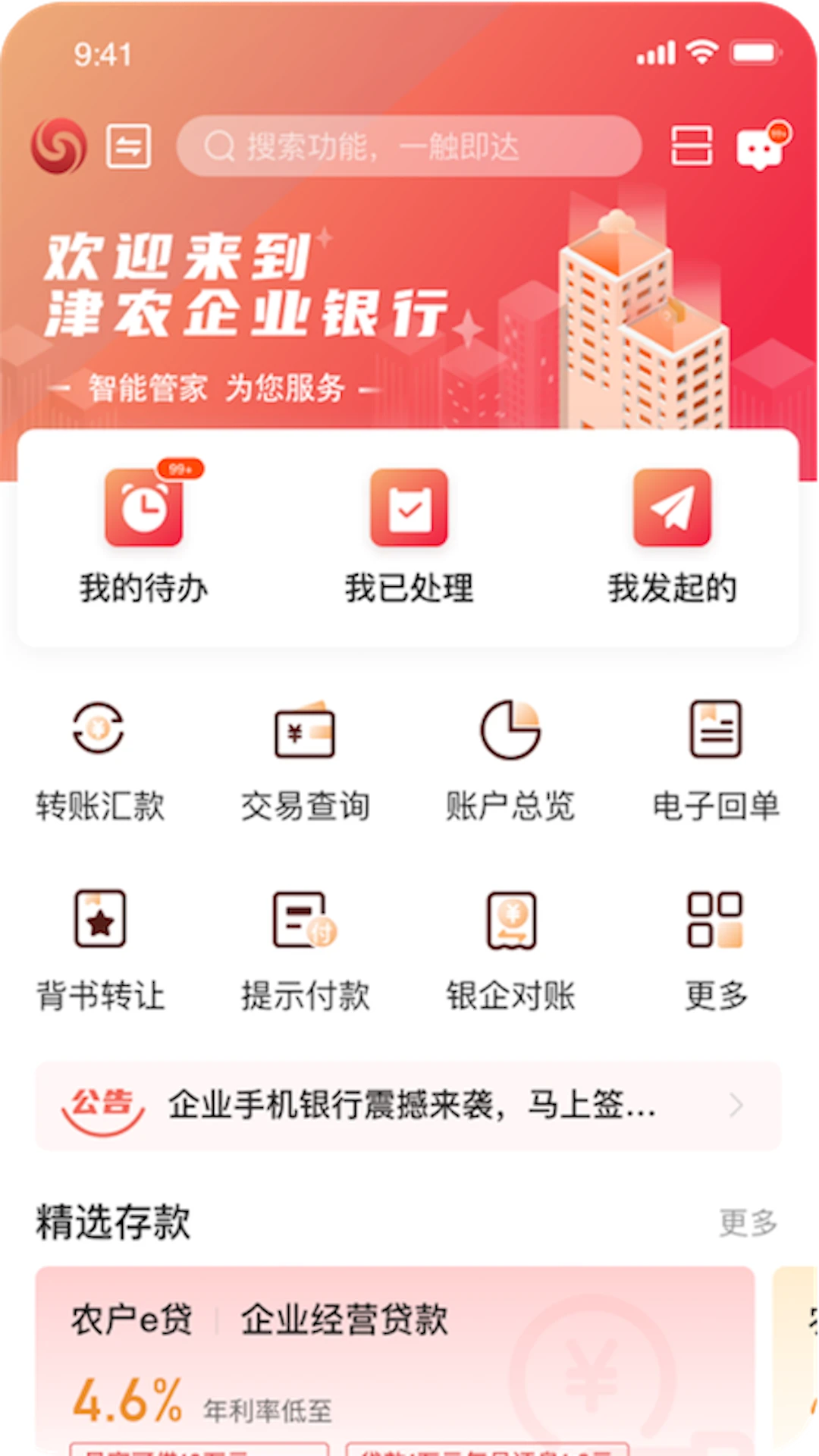Open 电子回单 e-receipts
Viewport: 819px width, 1456px height.
tap(716, 761)
